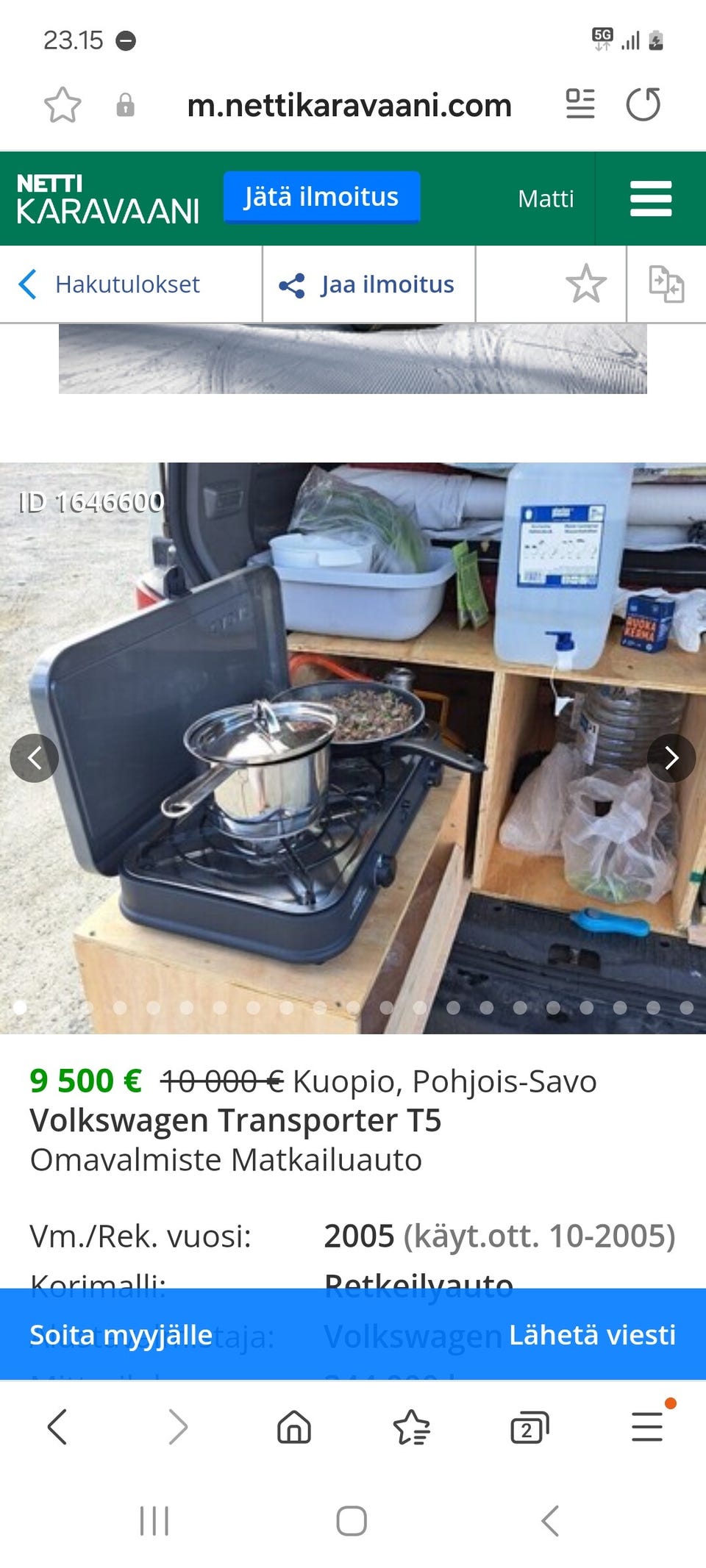Open the tab switcher showing 2 tabs

(x=528, y=1427)
